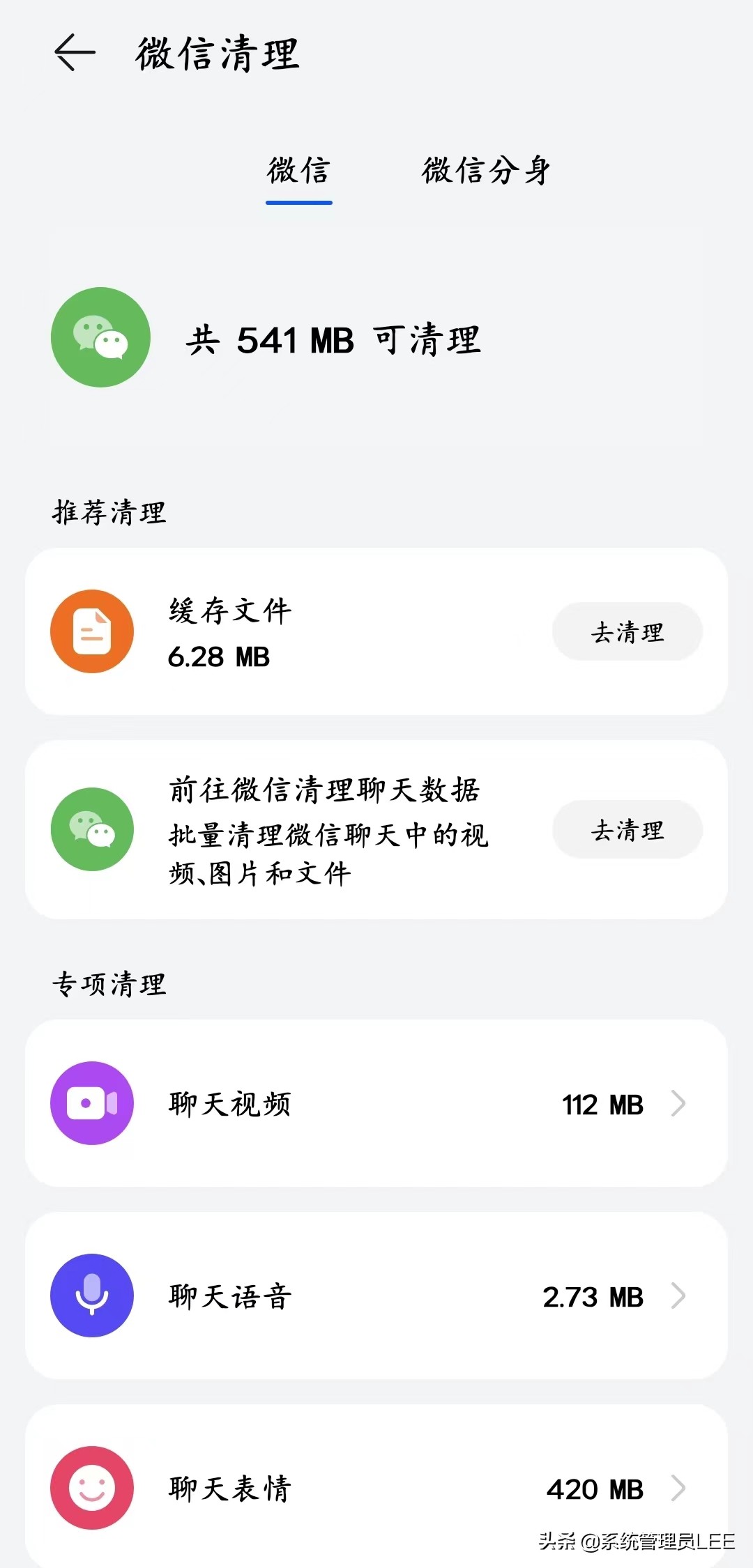Click the WeChat icon beside 前往微信清理聊天数据
This screenshot has height=1568, width=753.
point(91,829)
